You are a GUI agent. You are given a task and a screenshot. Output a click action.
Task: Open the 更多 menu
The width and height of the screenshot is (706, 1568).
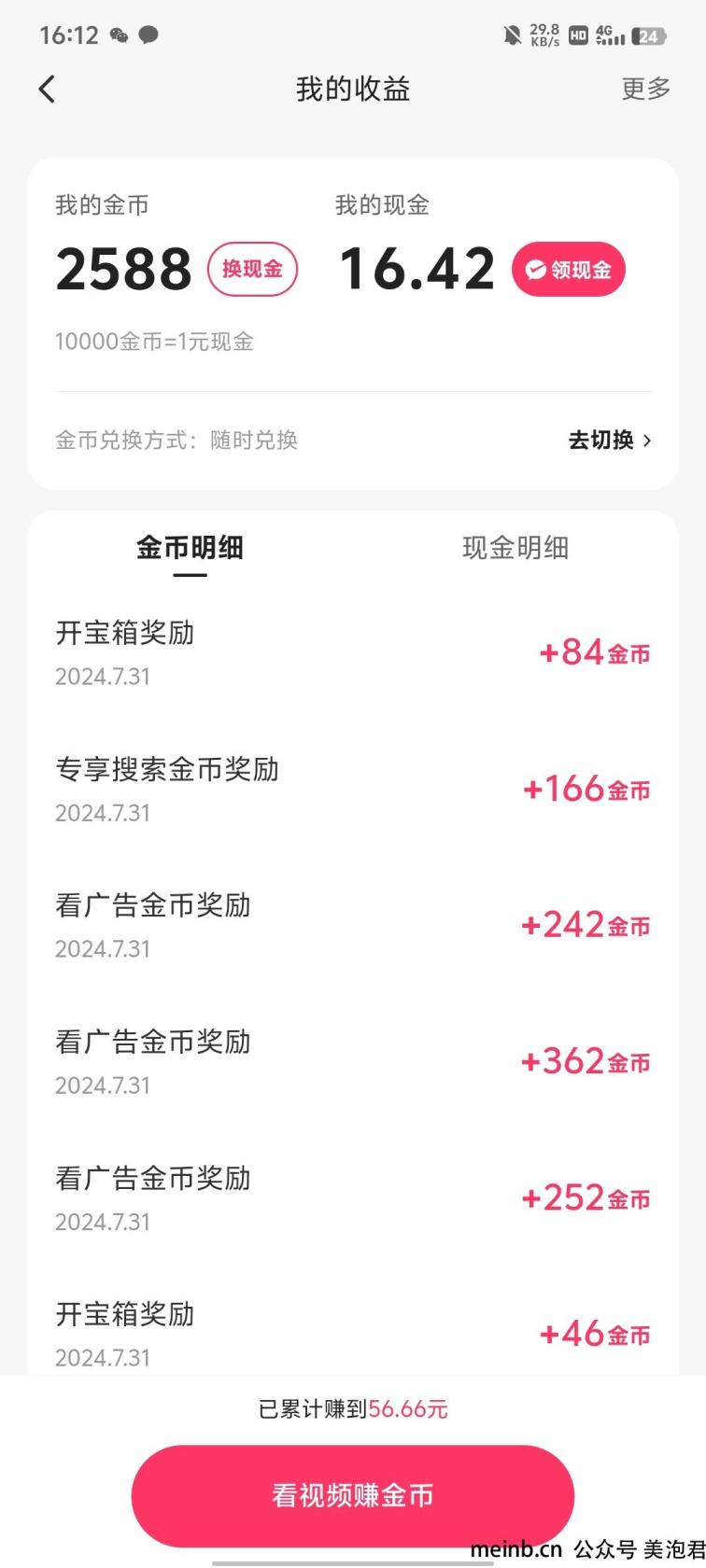[646, 89]
